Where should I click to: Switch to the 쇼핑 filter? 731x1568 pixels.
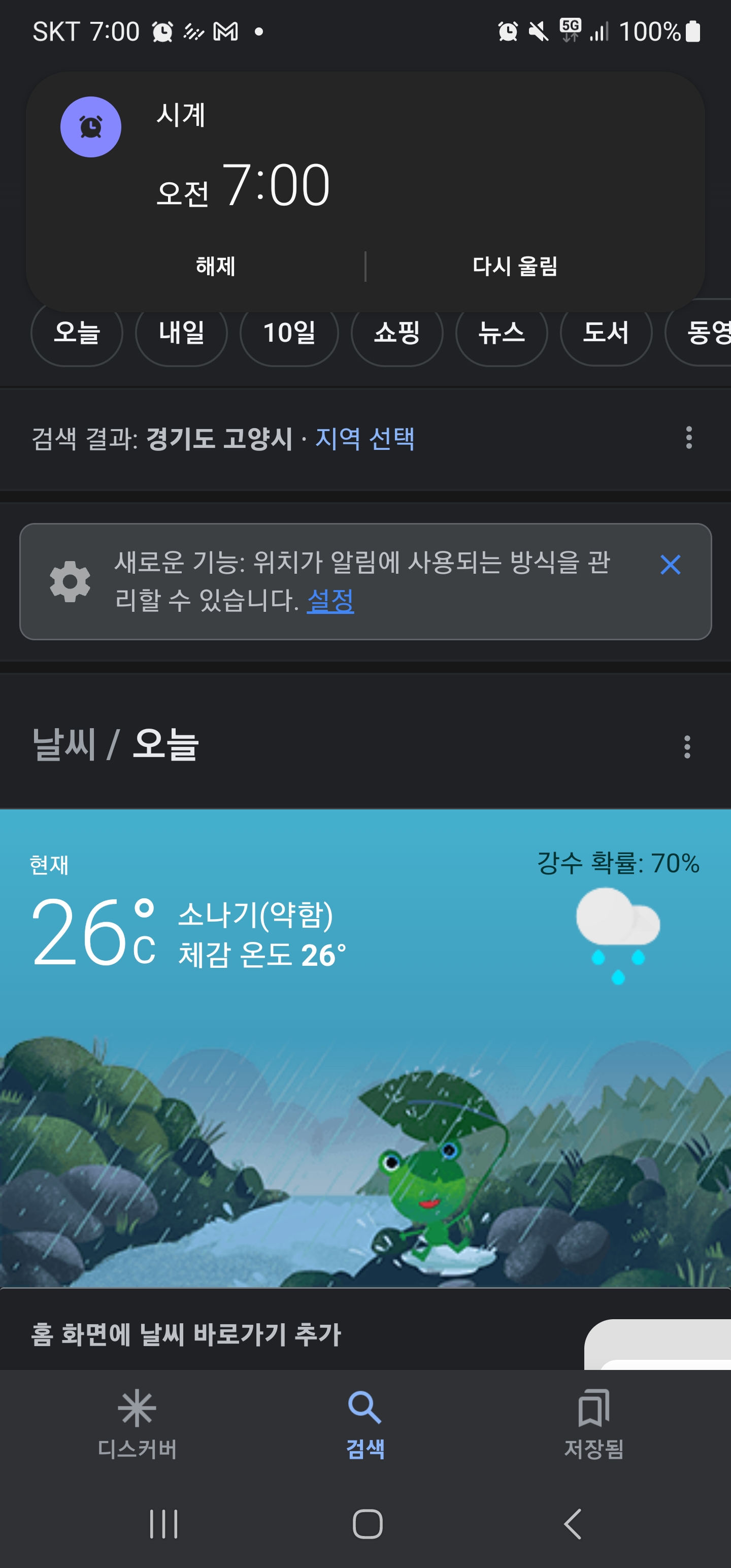[x=397, y=340]
